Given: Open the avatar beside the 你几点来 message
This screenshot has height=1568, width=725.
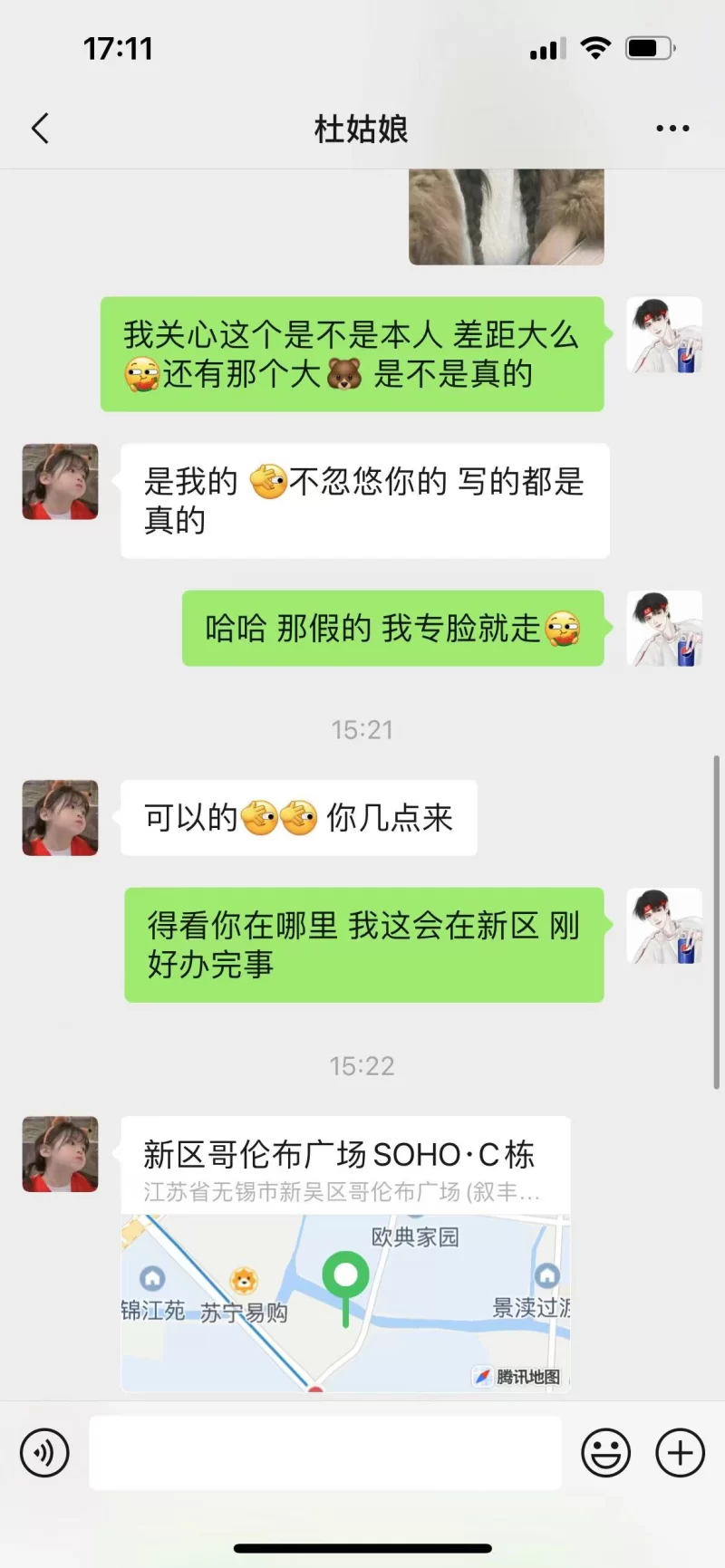Looking at the screenshot, I should 60,818.
